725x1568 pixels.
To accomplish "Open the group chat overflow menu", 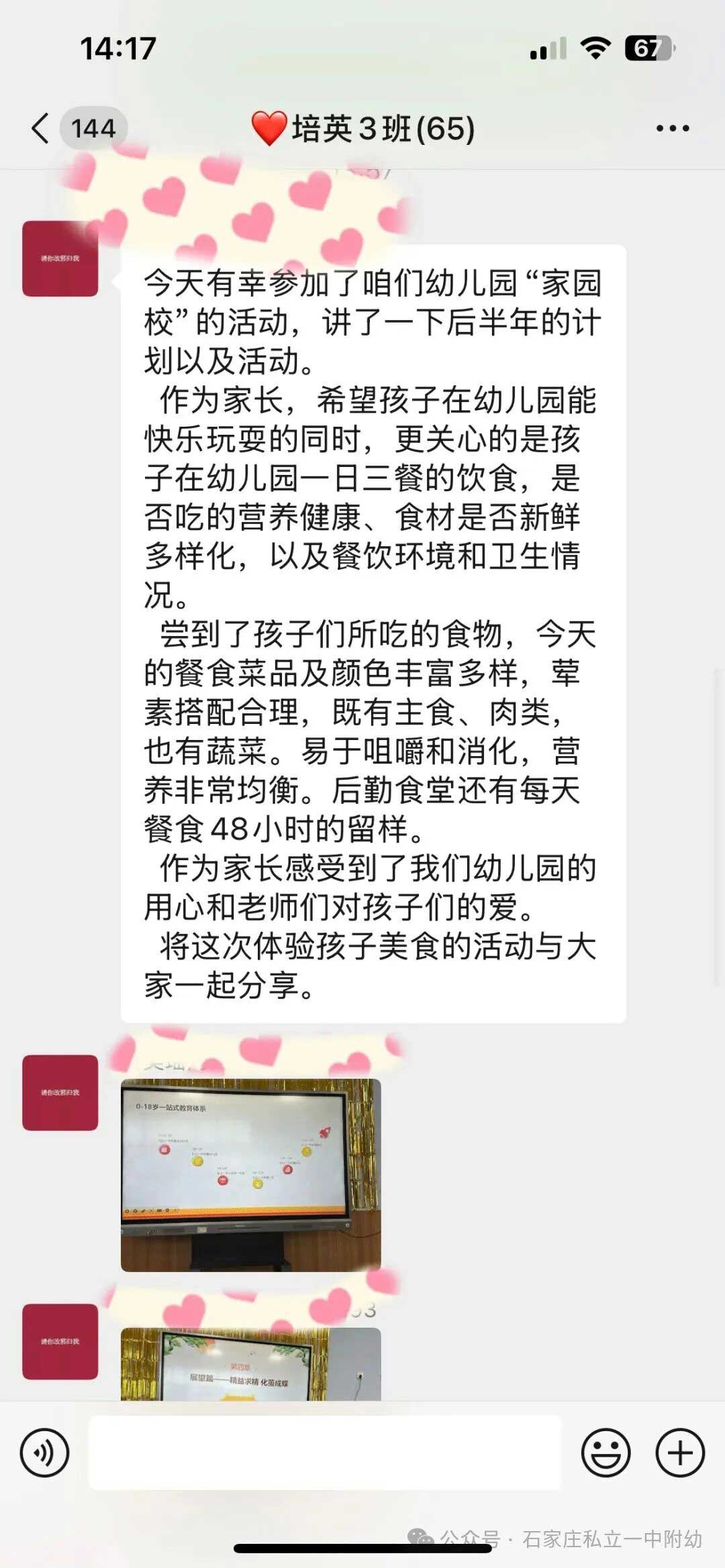I will pos(673,128).
